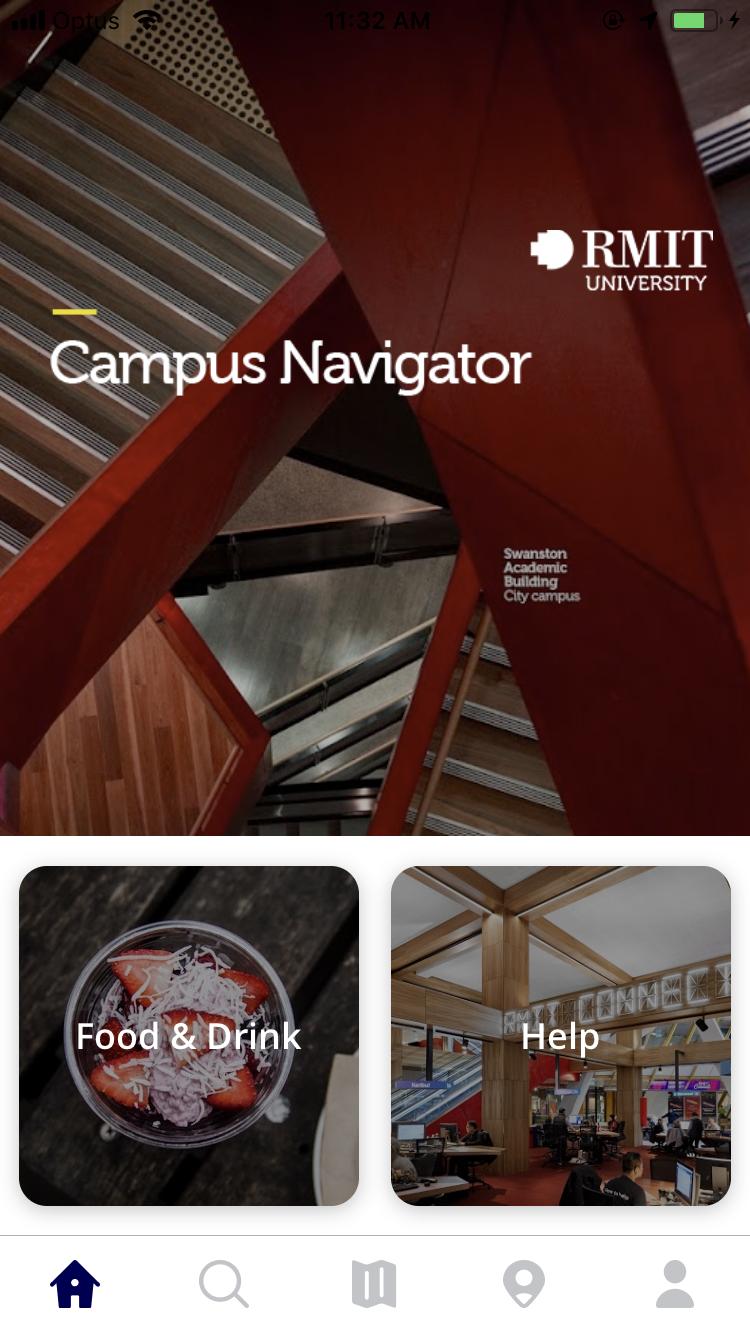Open the Help card
The width and height of the screenshot is (750, 1334).
560,1035
